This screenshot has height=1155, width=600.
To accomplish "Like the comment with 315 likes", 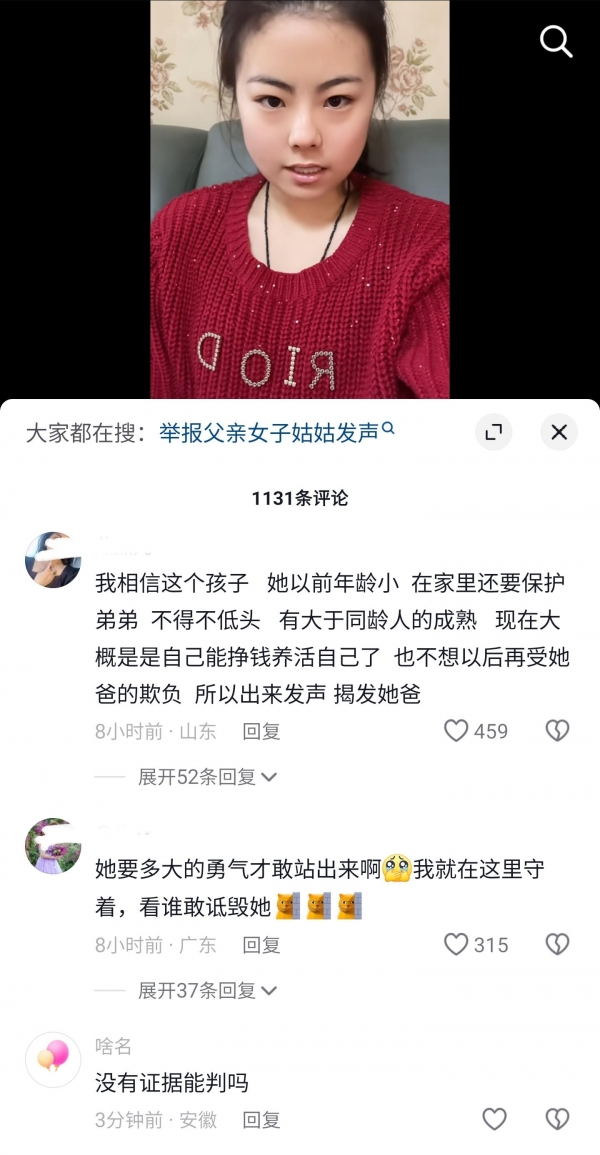I will pyautogui.click(x=457, y=944).
